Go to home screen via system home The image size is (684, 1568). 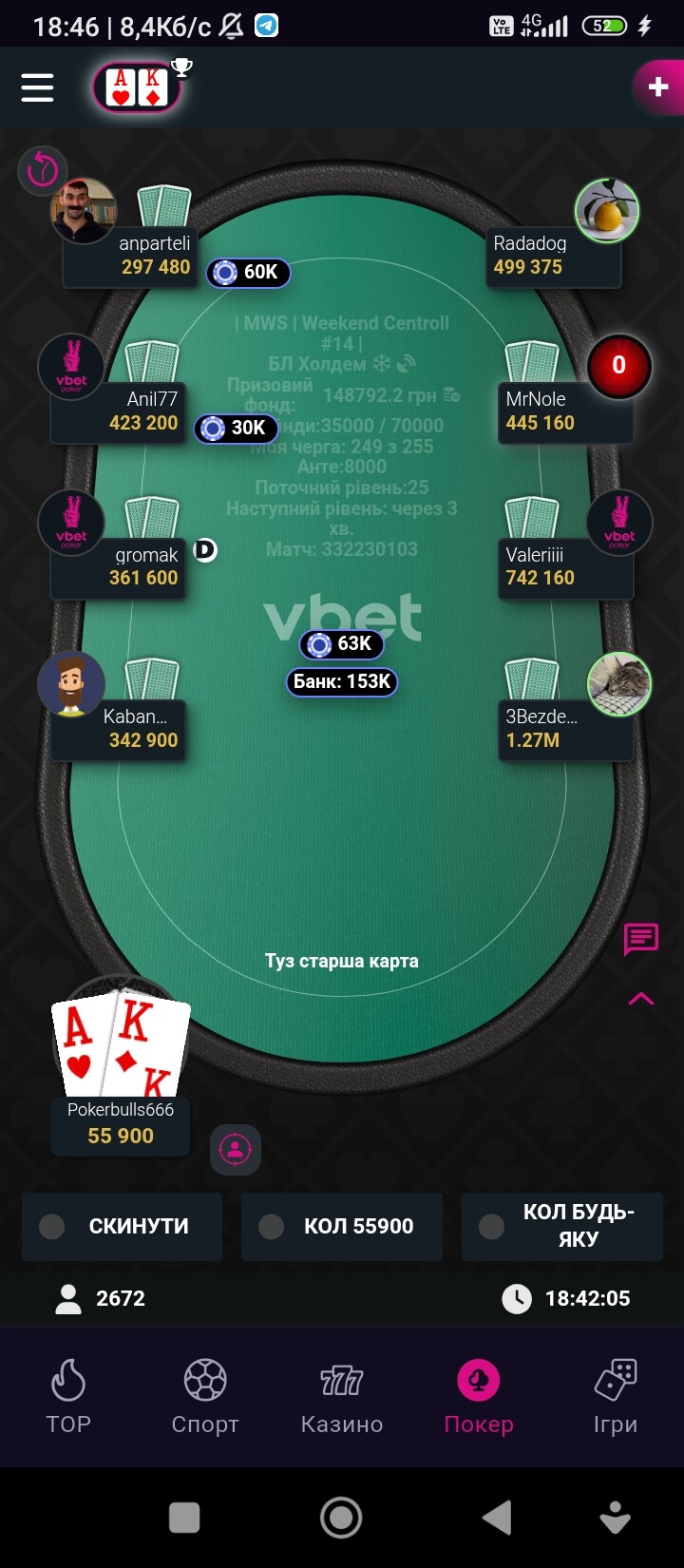pos(341,1518)
